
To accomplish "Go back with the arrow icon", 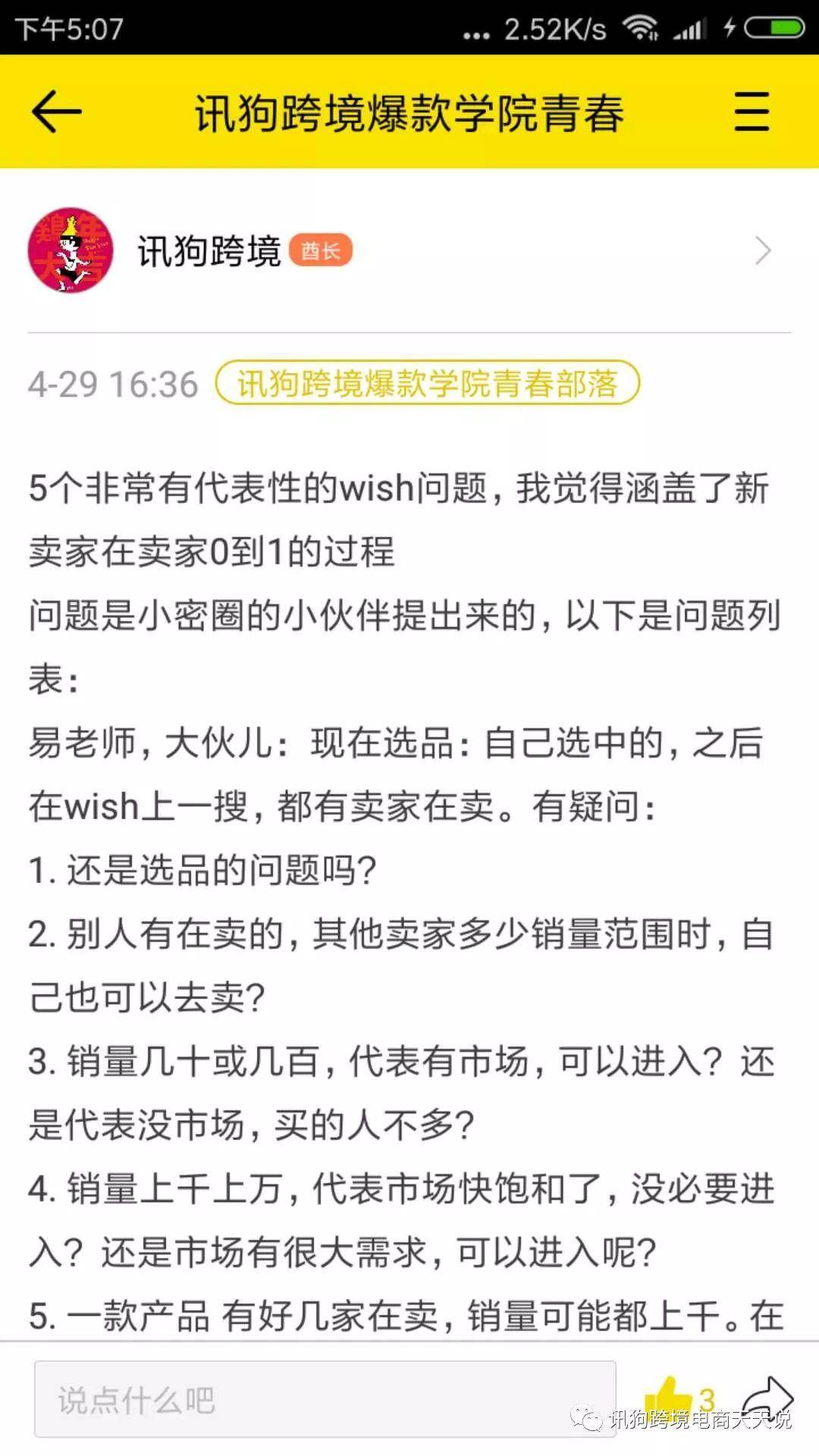I will click(x=57, y=111).
